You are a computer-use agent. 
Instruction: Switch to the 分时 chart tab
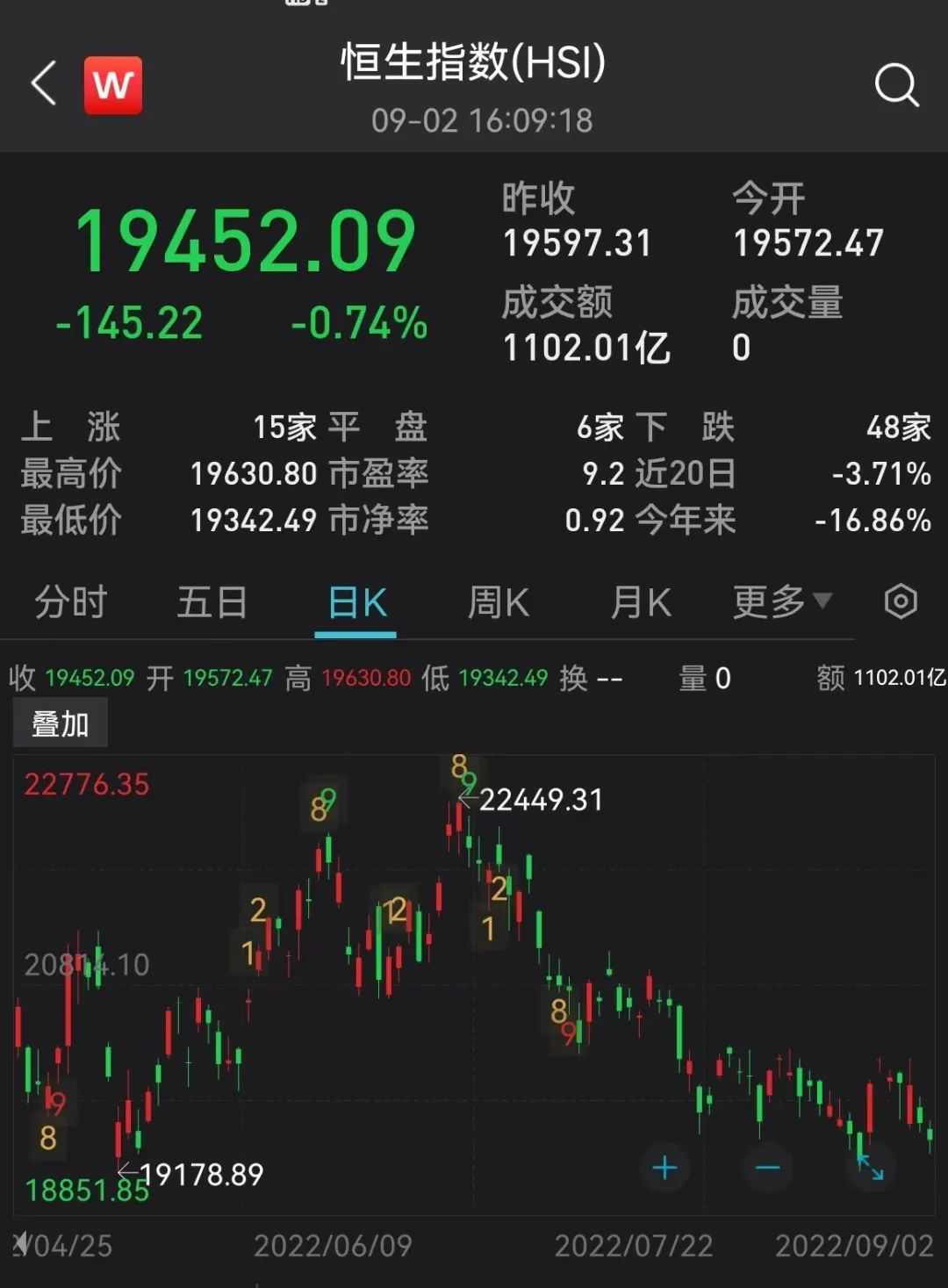point(70,603)
